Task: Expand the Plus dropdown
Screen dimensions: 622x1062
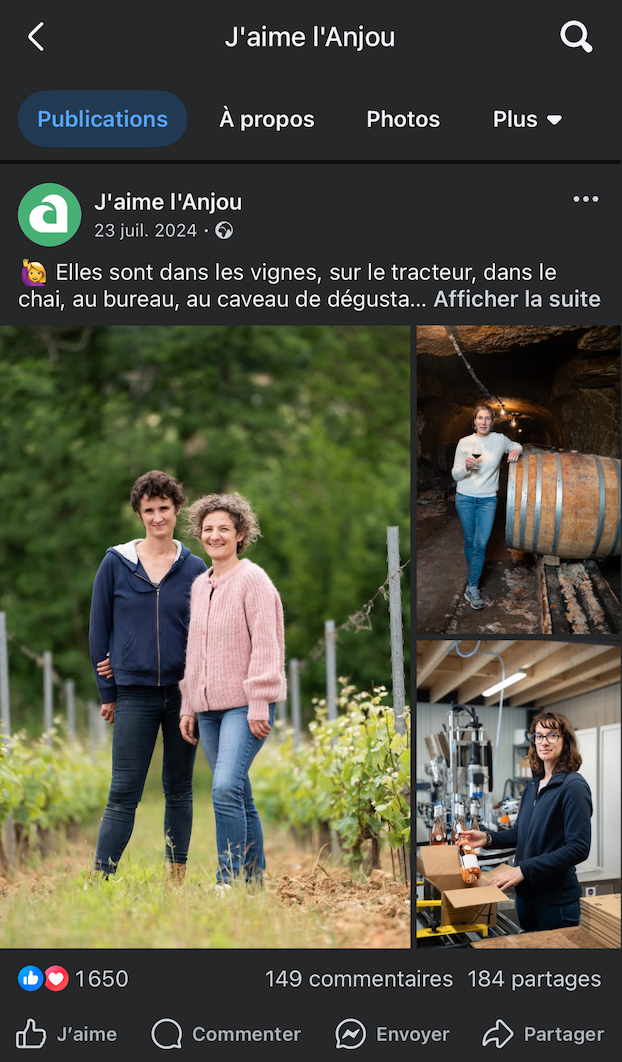Action: tap(527, 119)
